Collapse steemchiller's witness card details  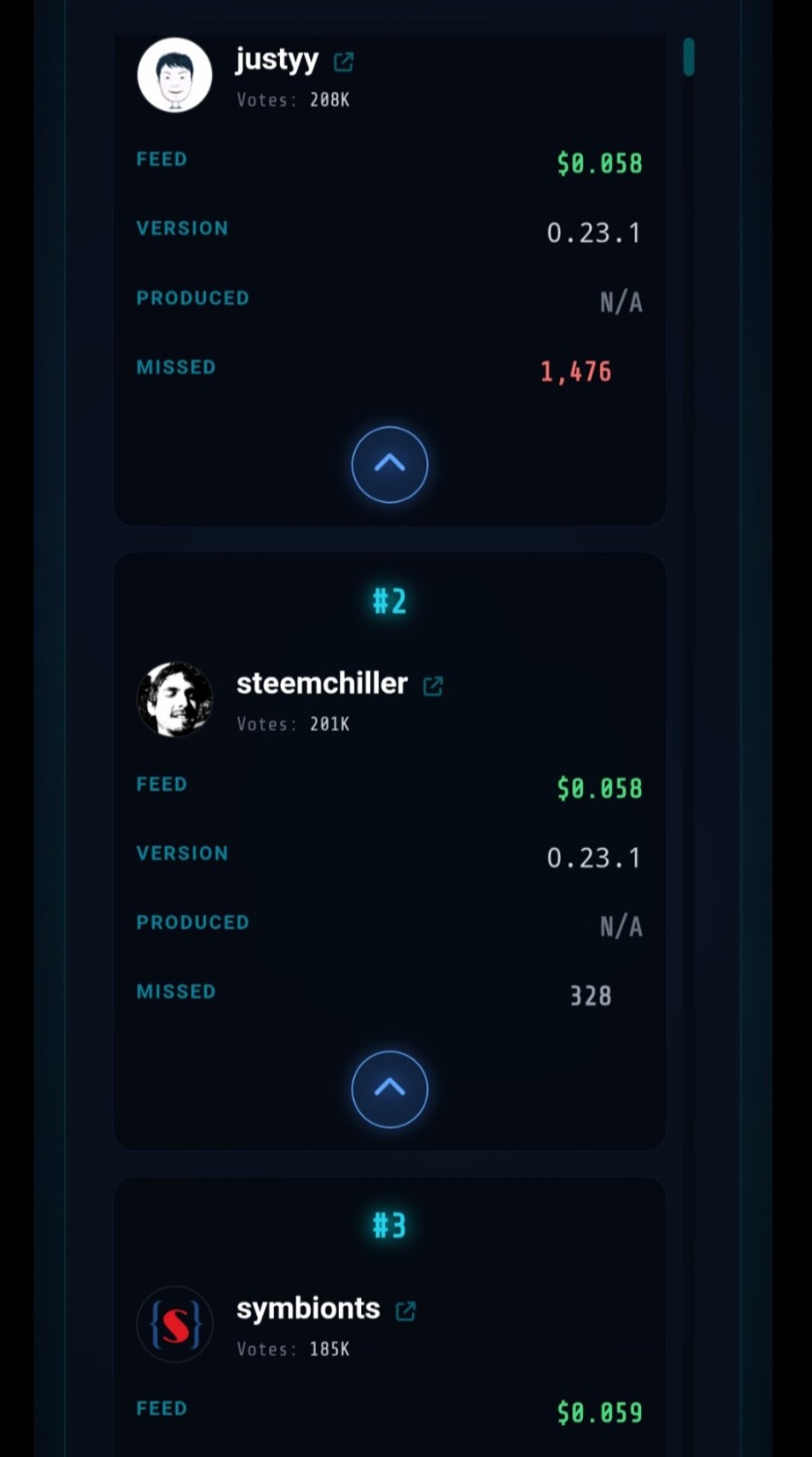pos(389,1089)
